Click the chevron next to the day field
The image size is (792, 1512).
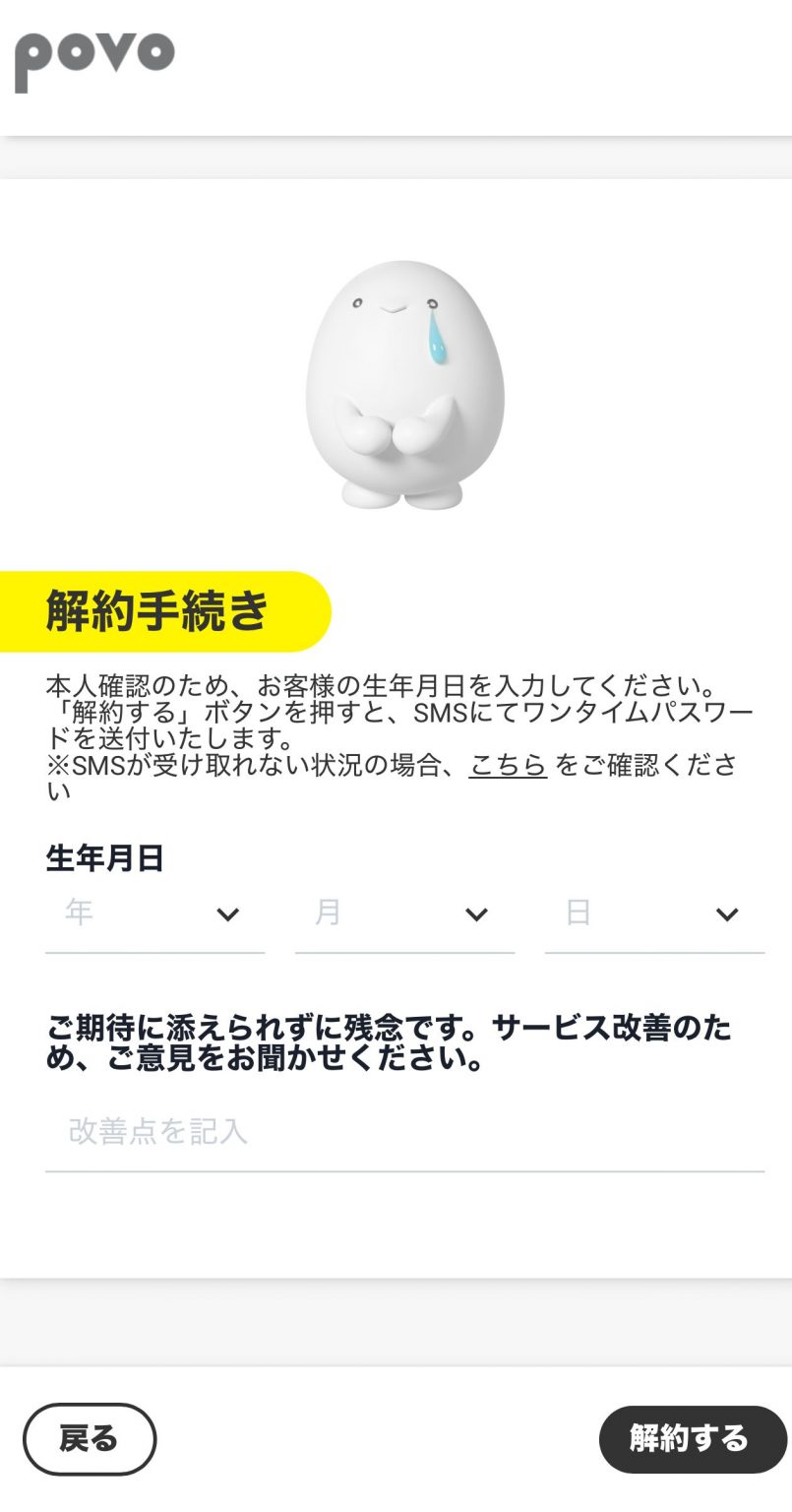click(x=727, y=913)
